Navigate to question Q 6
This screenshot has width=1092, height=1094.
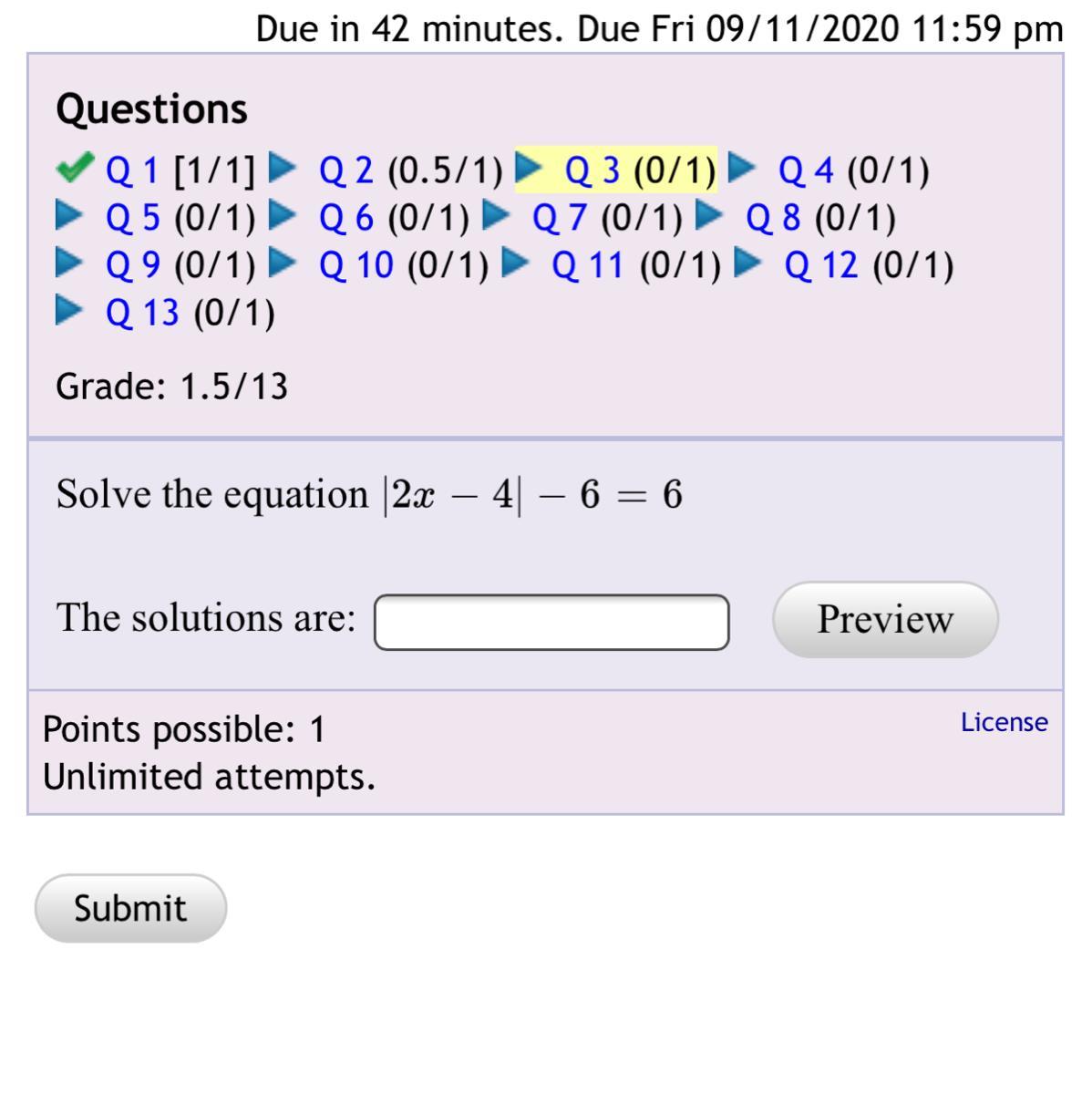click(x=346, y=218)
